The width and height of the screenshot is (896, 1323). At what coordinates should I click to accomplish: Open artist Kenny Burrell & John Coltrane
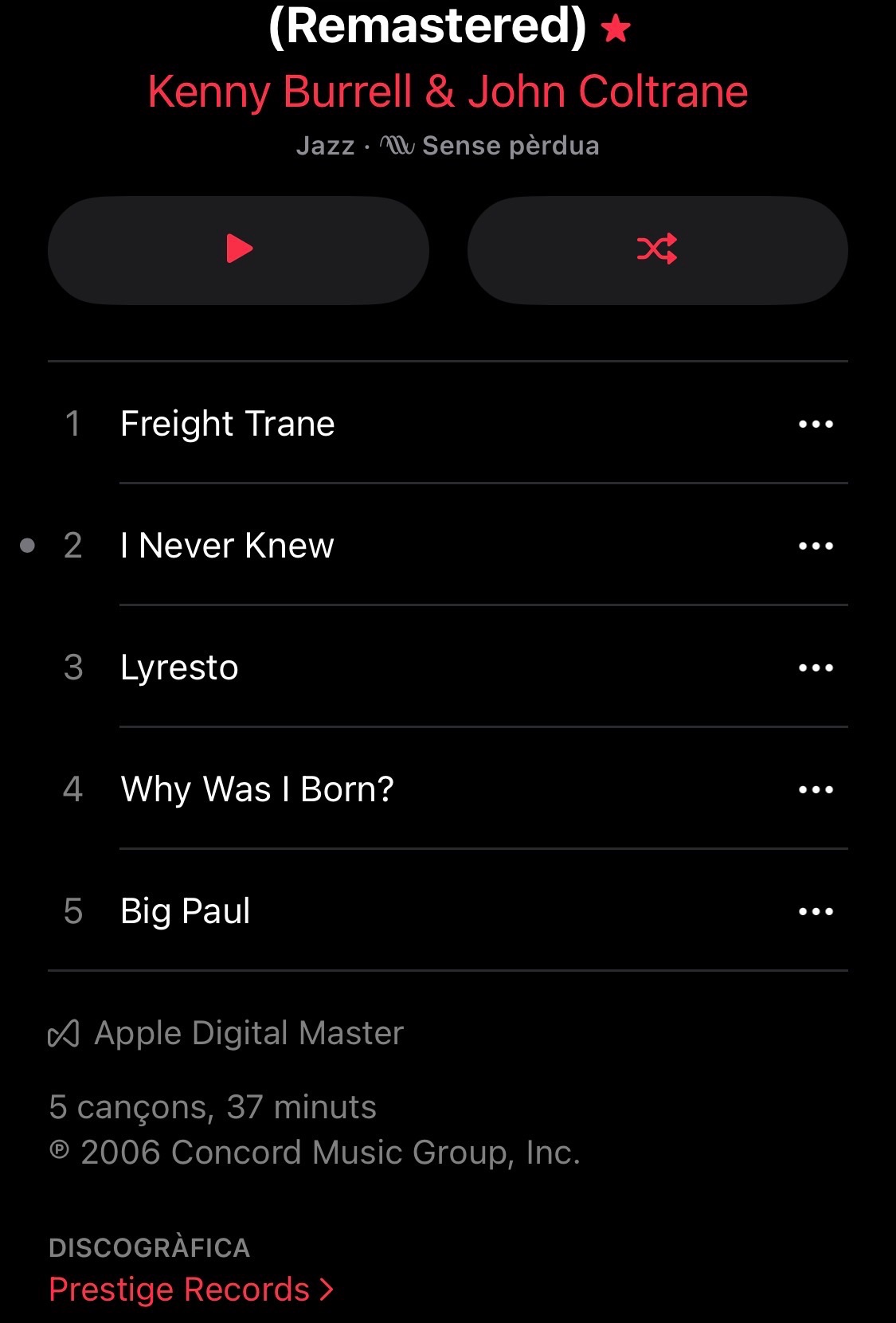pos(448,92)
